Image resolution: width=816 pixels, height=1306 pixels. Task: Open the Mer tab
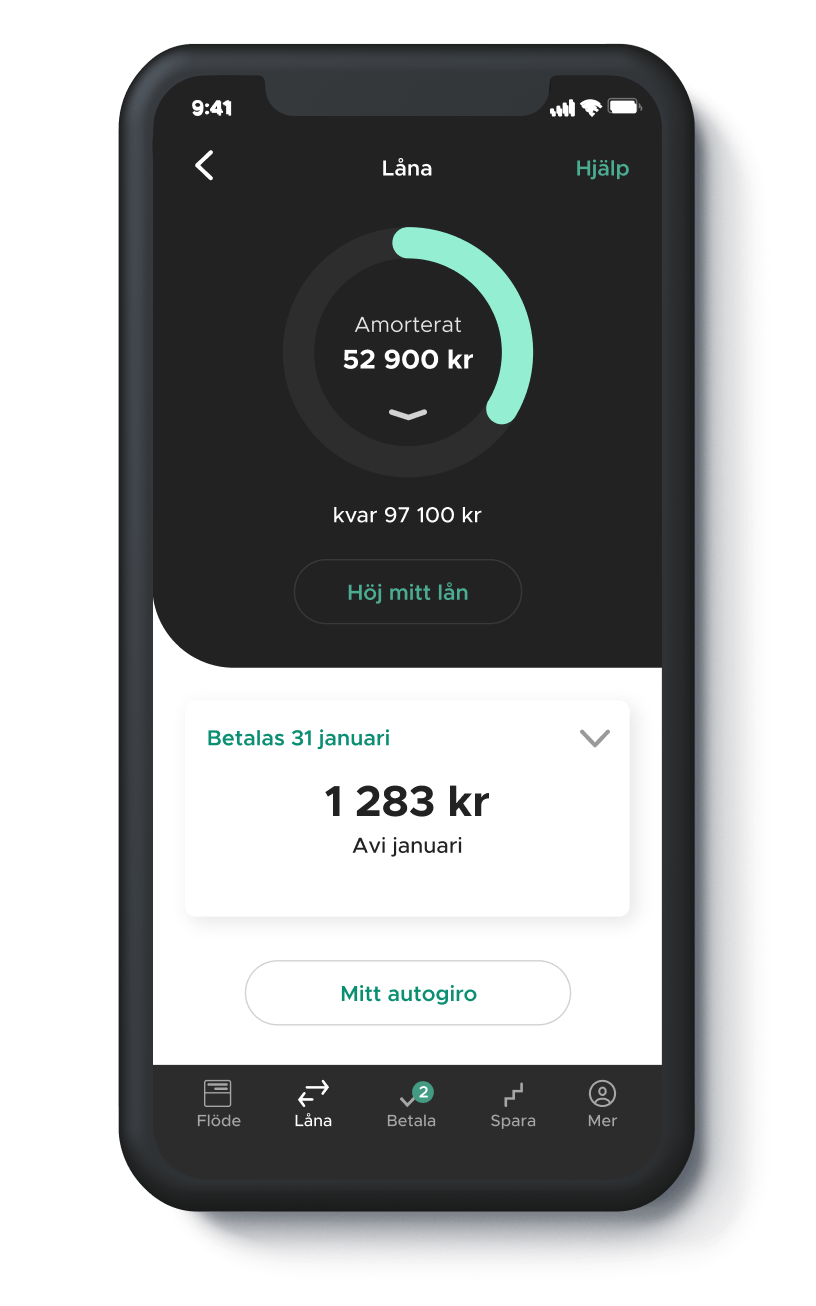[602, 1104]
